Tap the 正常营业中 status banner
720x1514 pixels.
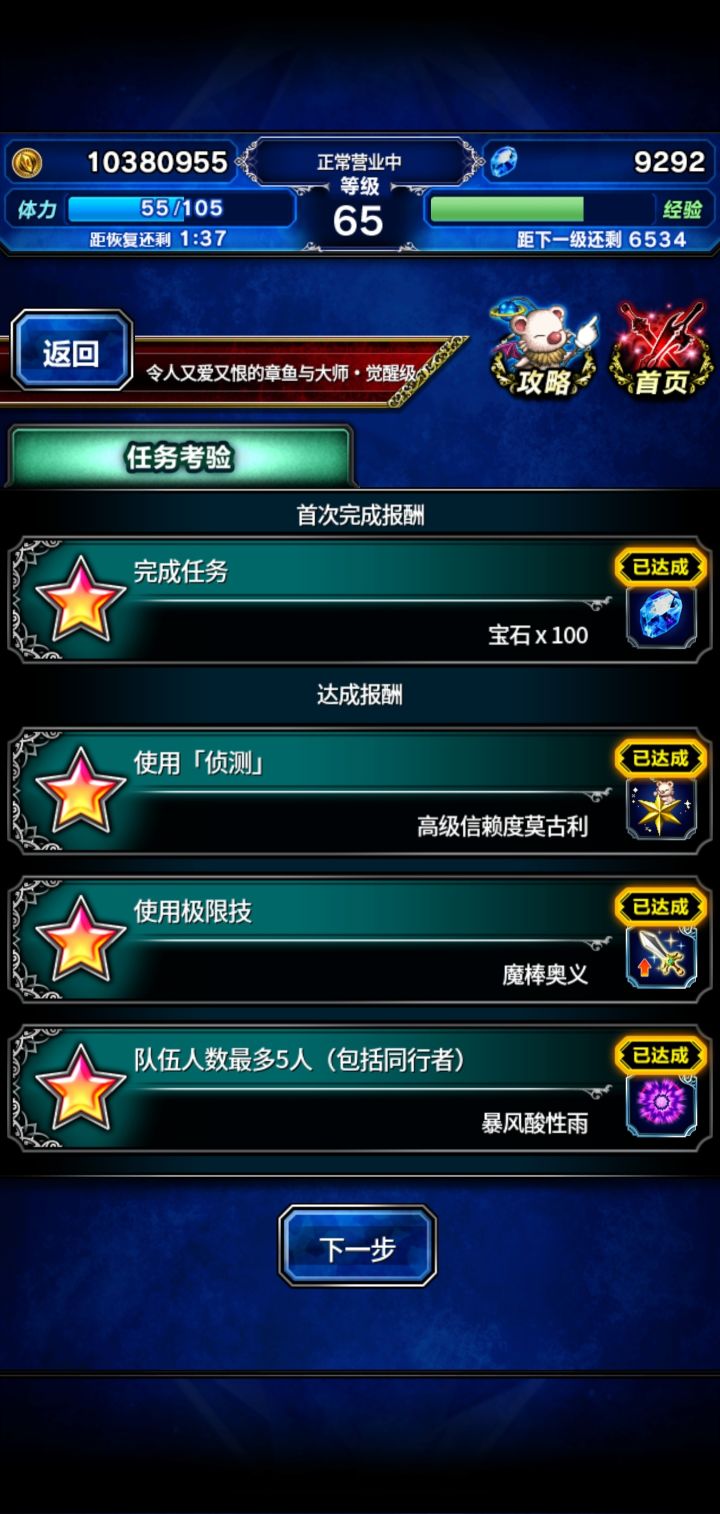tap(360, 160)
